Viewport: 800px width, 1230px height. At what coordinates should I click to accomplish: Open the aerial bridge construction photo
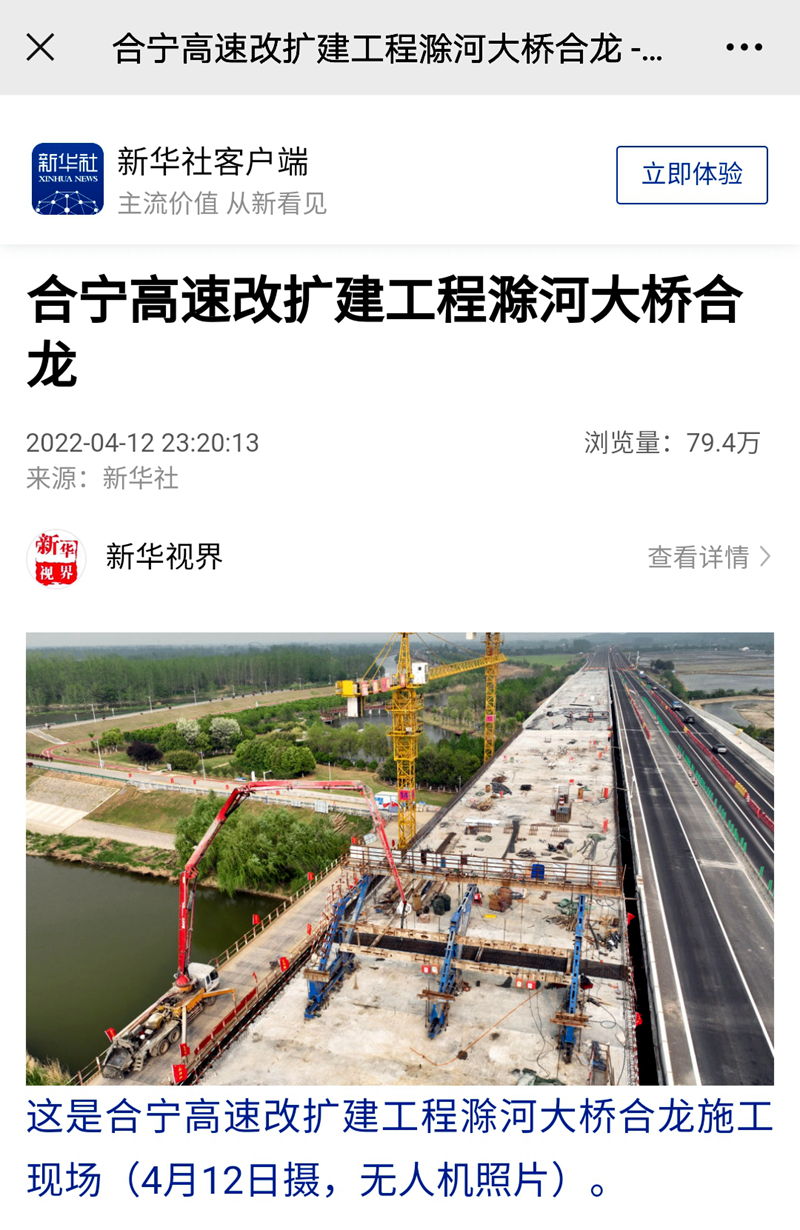(400, 860)
